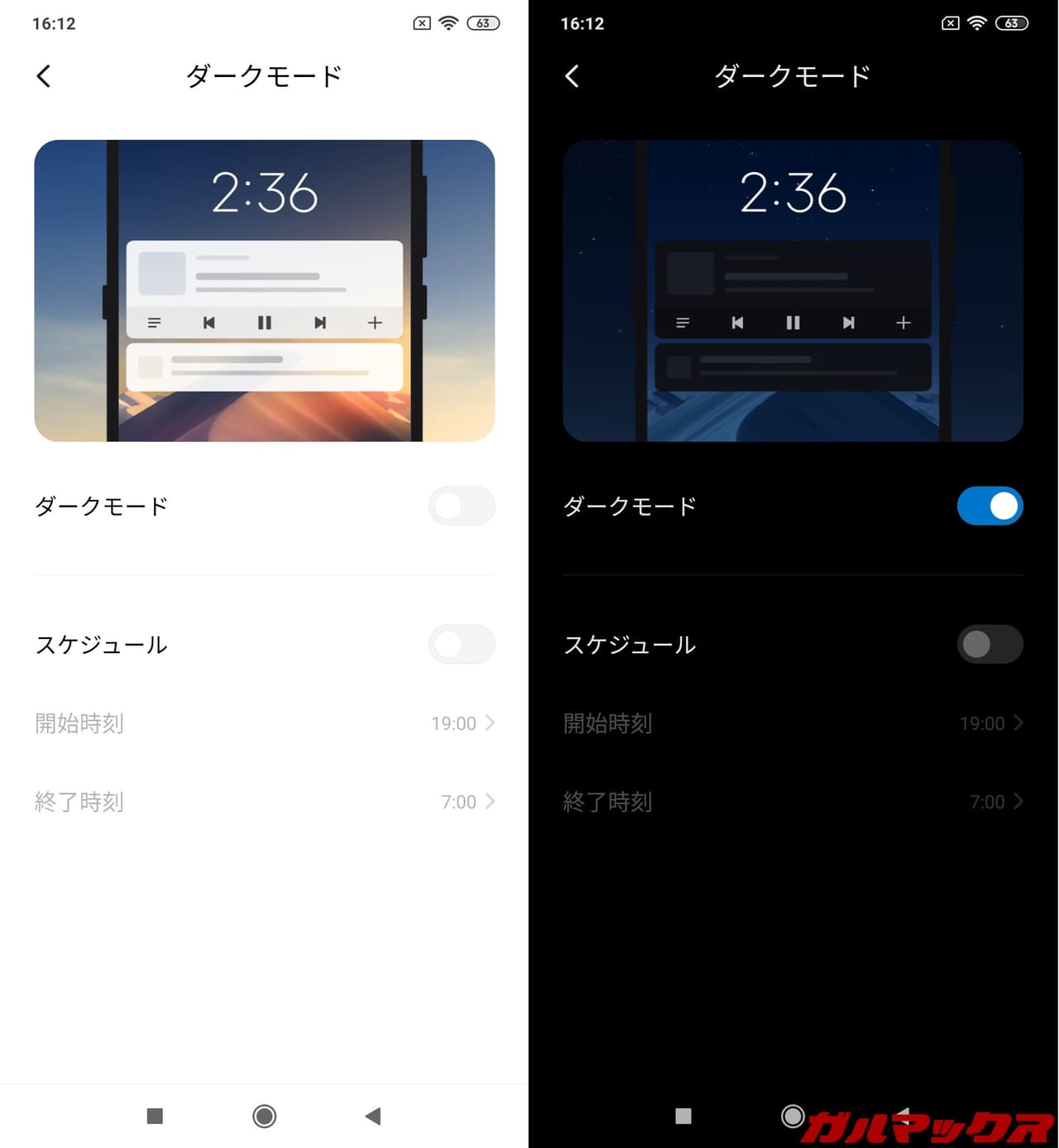Tap the Wi-Fi status bar icon

(x=448, y=23)
